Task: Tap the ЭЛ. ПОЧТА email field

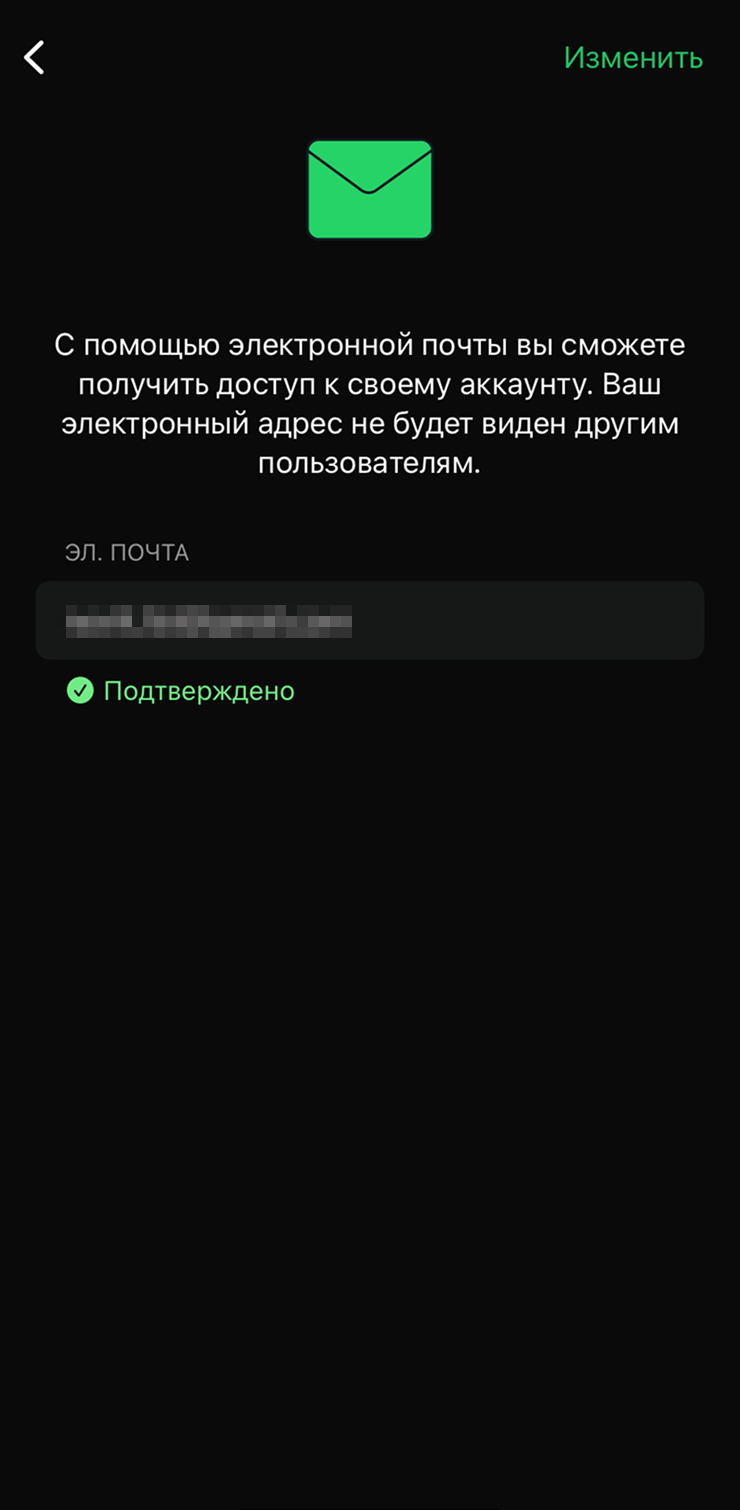Action: tap(369, 620)
